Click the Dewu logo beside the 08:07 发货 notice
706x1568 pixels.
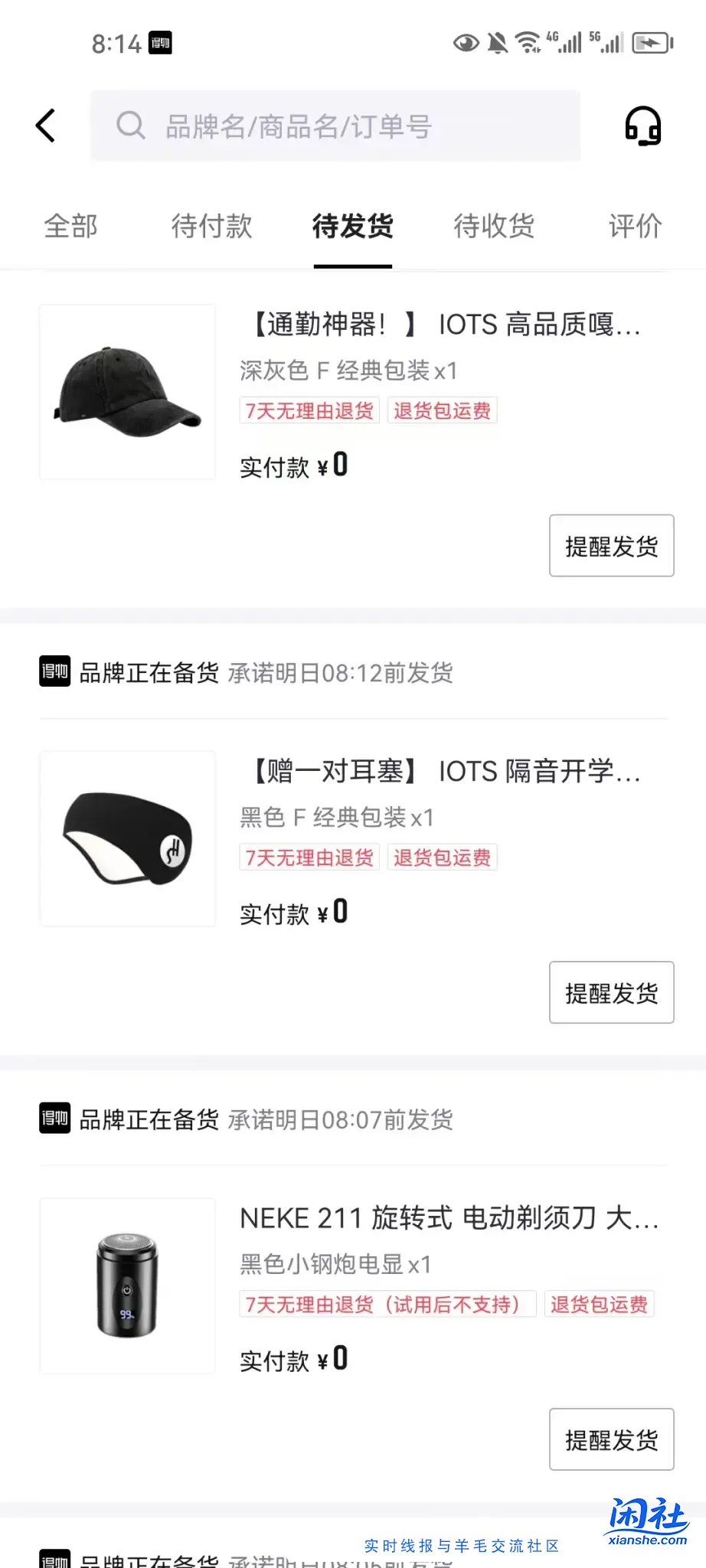(x=54, y=1119)
